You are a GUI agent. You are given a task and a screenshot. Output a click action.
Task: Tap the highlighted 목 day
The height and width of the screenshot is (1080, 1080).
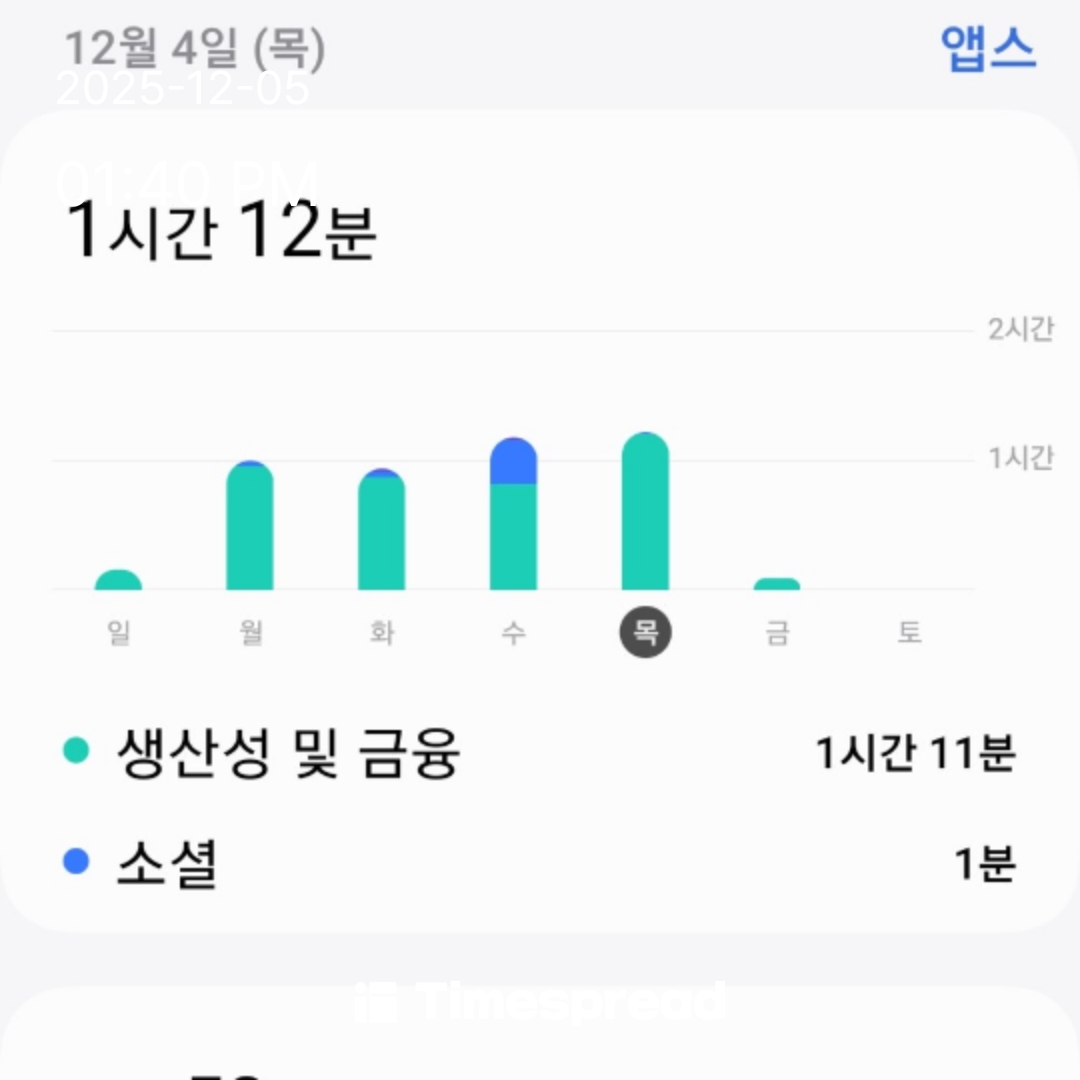[645, 633]
